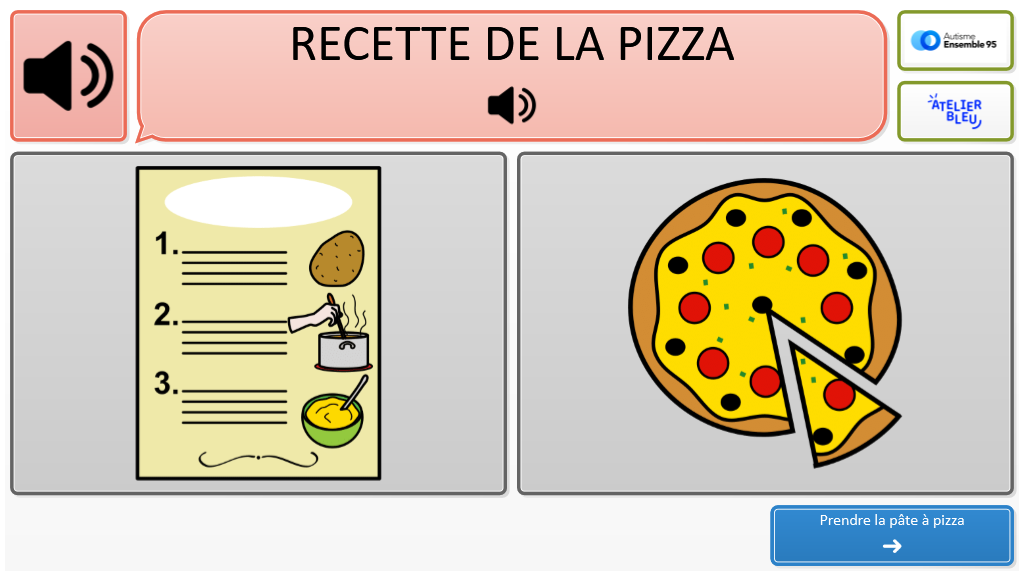Play audio with the large speaker button

[x=68, y=76]
